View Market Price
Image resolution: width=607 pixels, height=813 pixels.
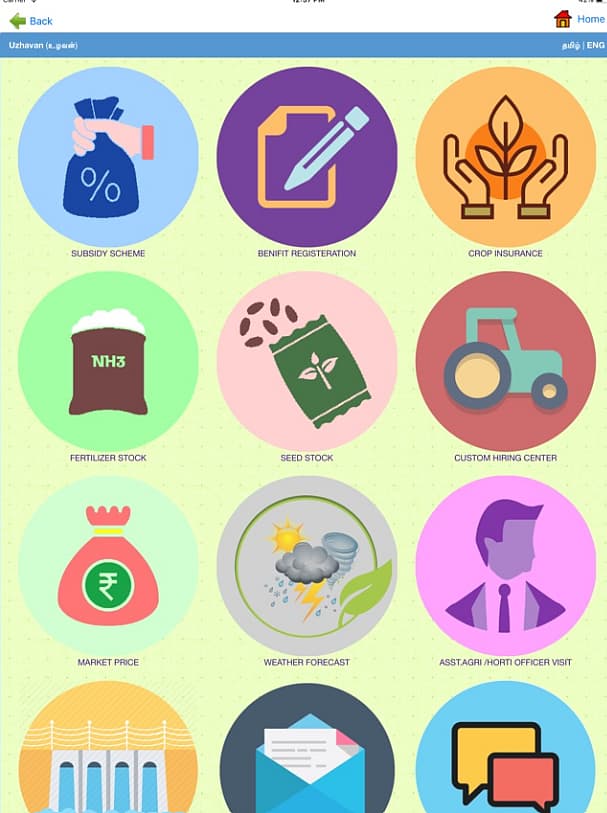pyautogui.click(x=108, y=566)
